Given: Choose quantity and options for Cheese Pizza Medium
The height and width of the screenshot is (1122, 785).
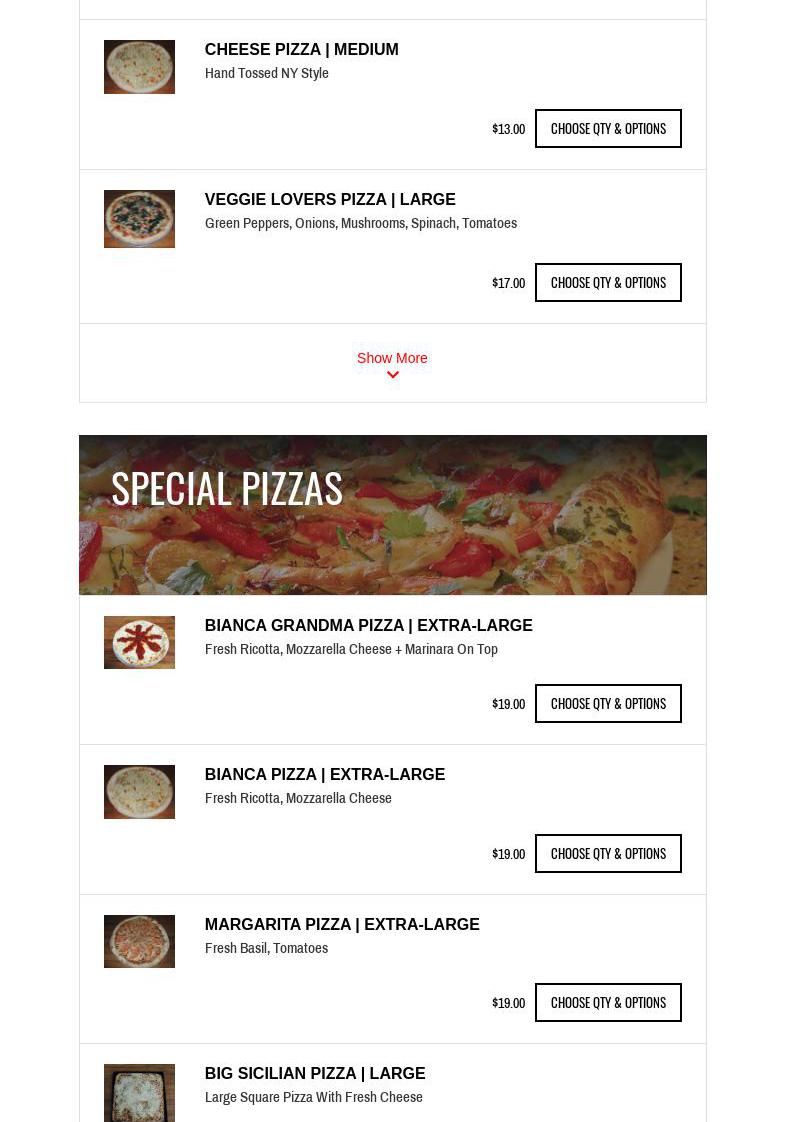Looking at the screenshot, I should click(608, 129).
